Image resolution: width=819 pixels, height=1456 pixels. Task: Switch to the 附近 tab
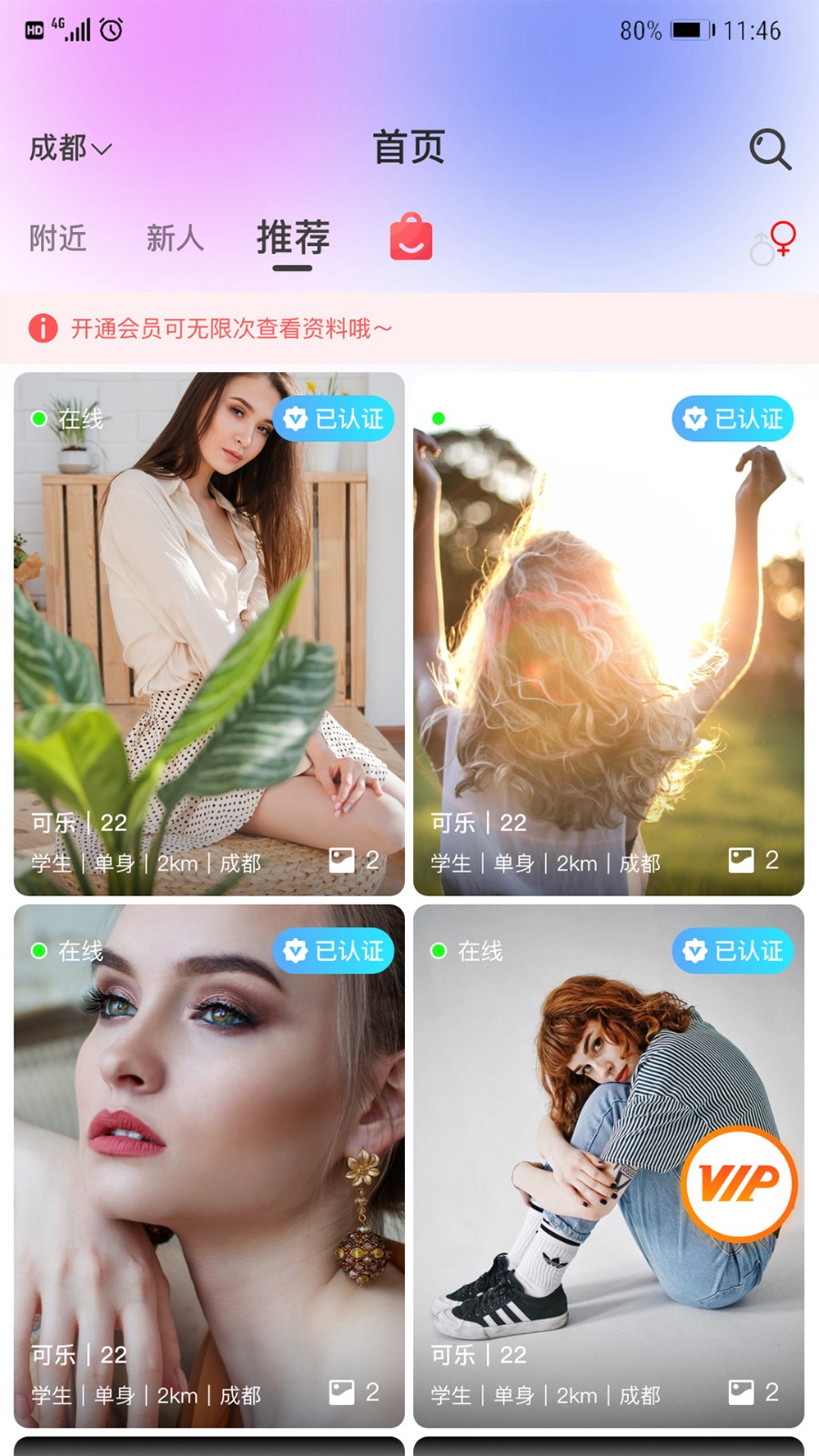[57, 238]
